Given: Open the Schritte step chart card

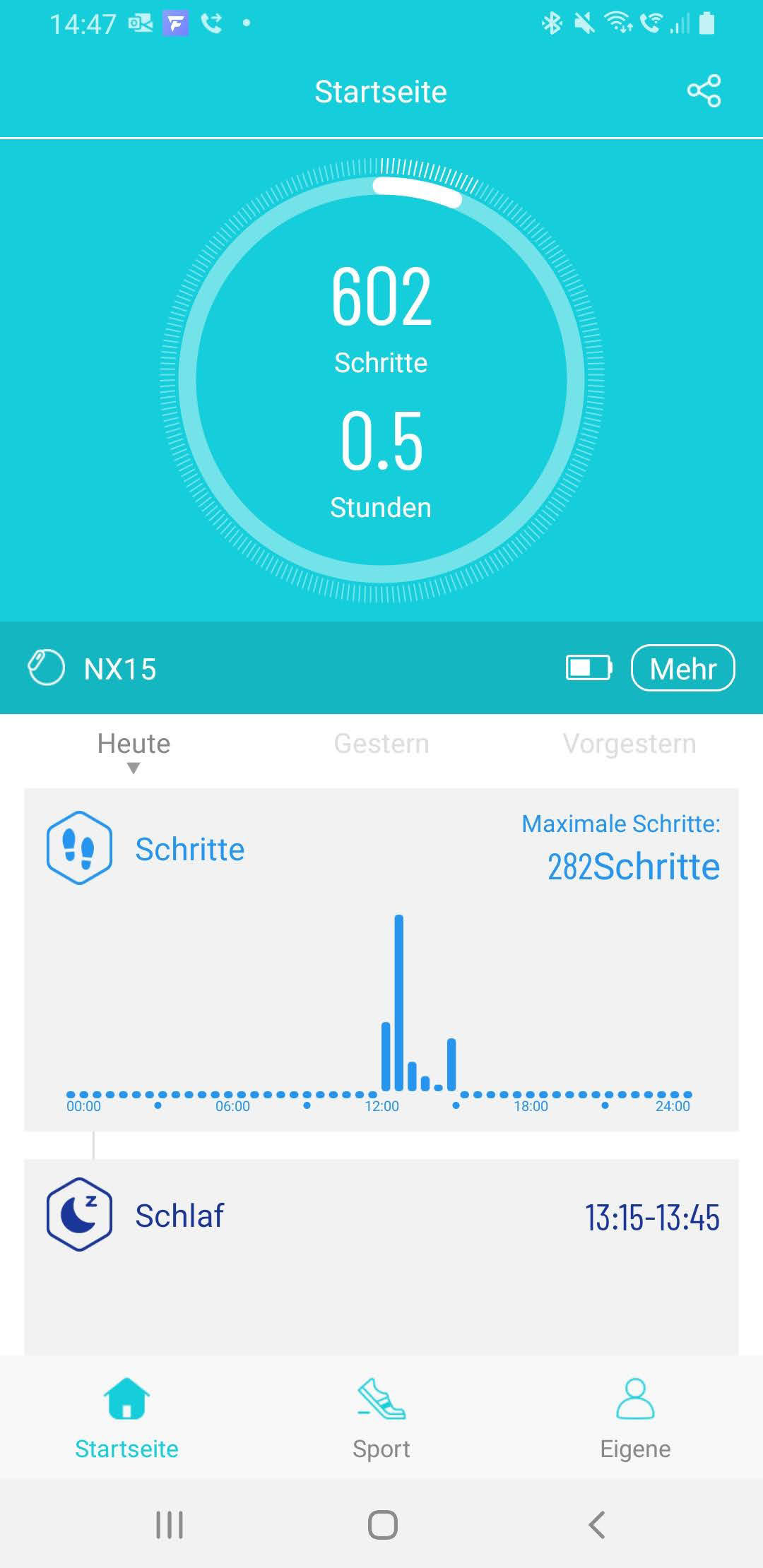Looking at the screenshot, I should coord(381,959).
